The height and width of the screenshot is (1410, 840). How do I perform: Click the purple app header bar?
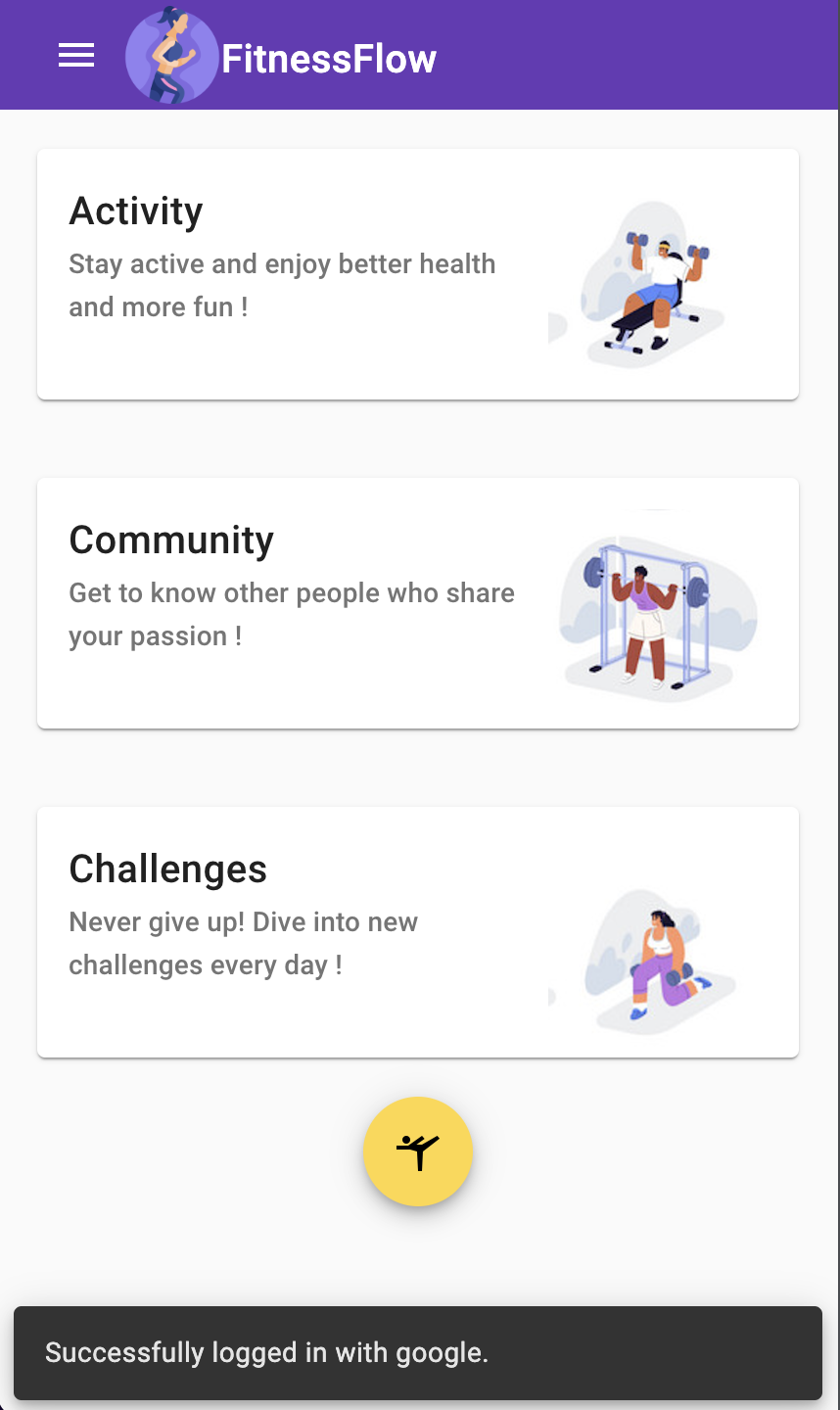[x=587, y=55]
